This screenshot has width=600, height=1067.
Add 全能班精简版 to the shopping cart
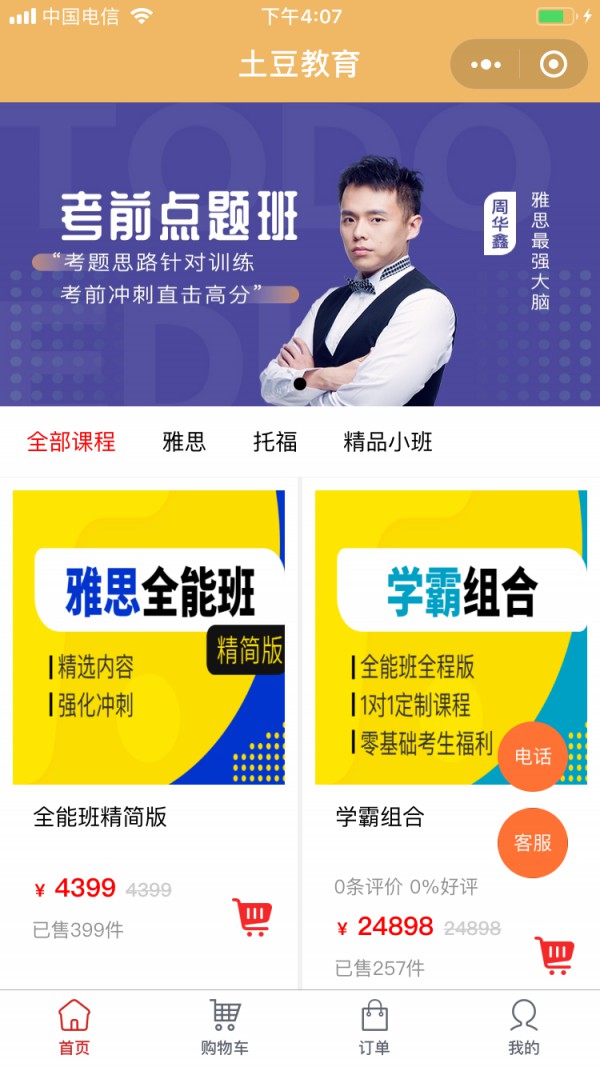252,916
